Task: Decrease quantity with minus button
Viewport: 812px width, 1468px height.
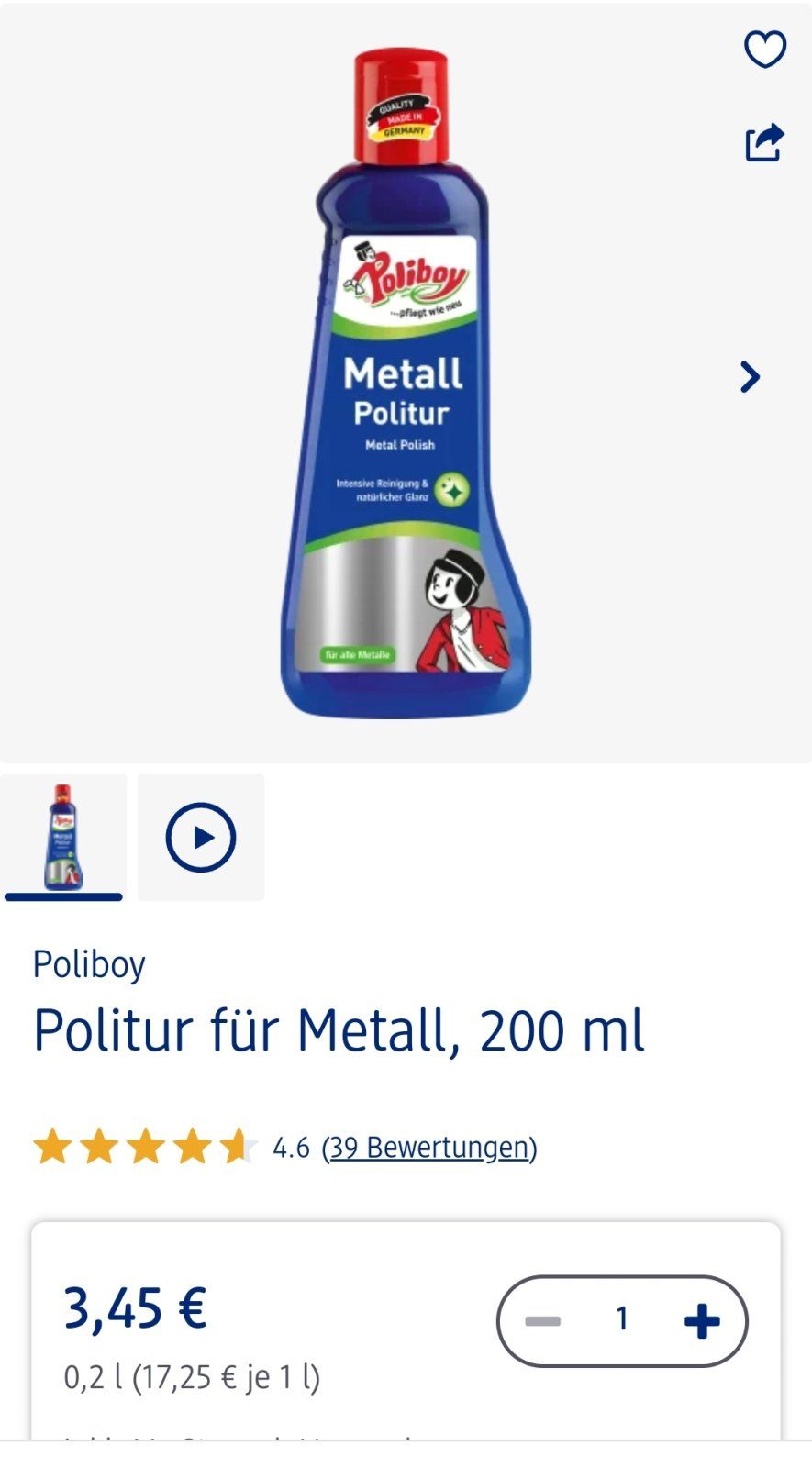Action: coord(543,1321)
